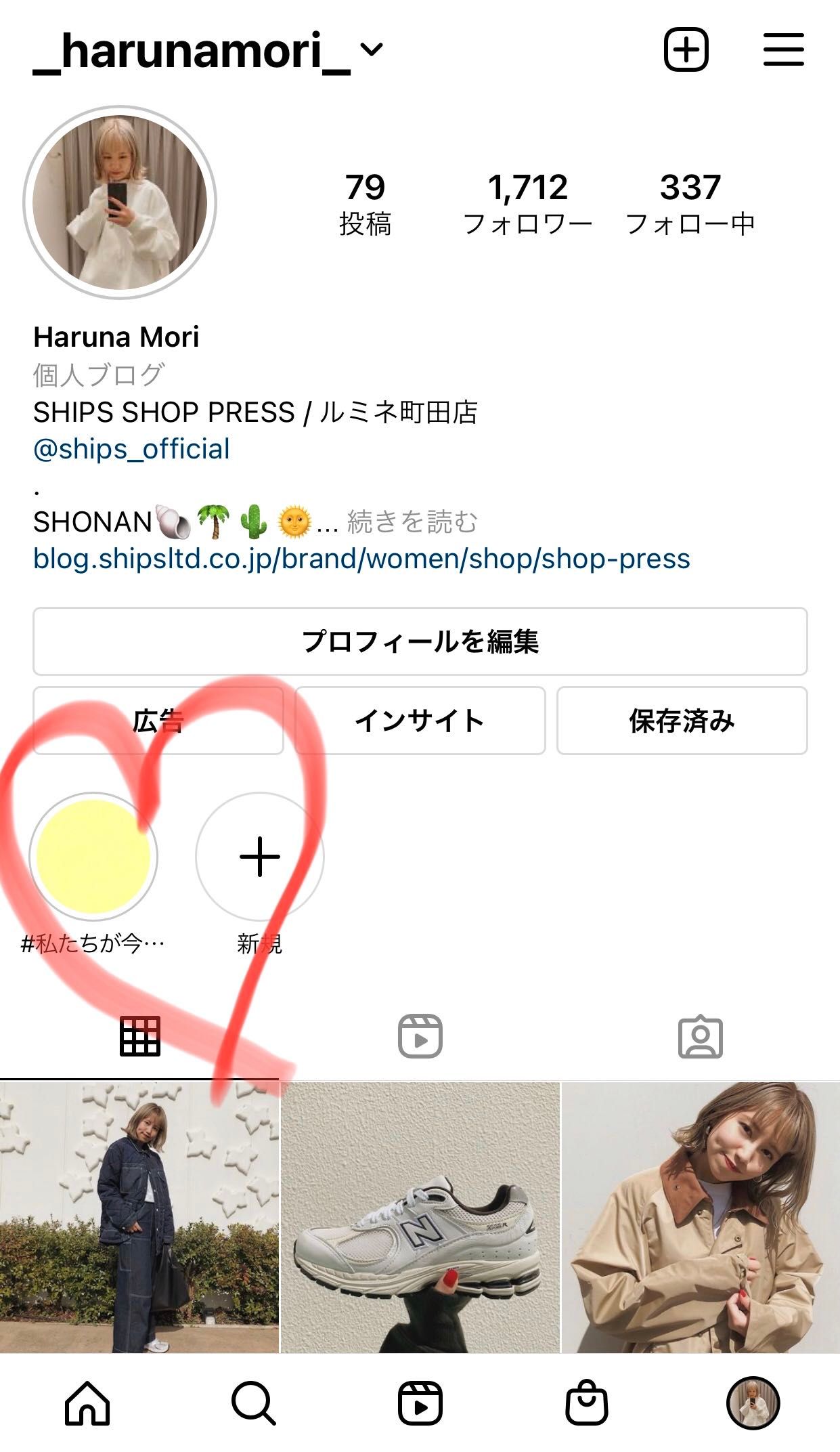840x1452 pixels.
Task: Switch to the Reels tab of the profile
Action: [x=420, y=1036]
